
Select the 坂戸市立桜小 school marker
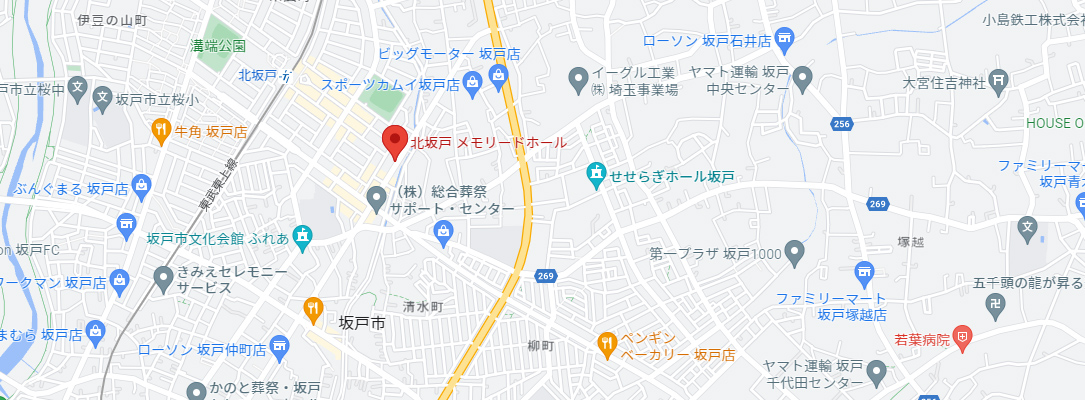102,99
